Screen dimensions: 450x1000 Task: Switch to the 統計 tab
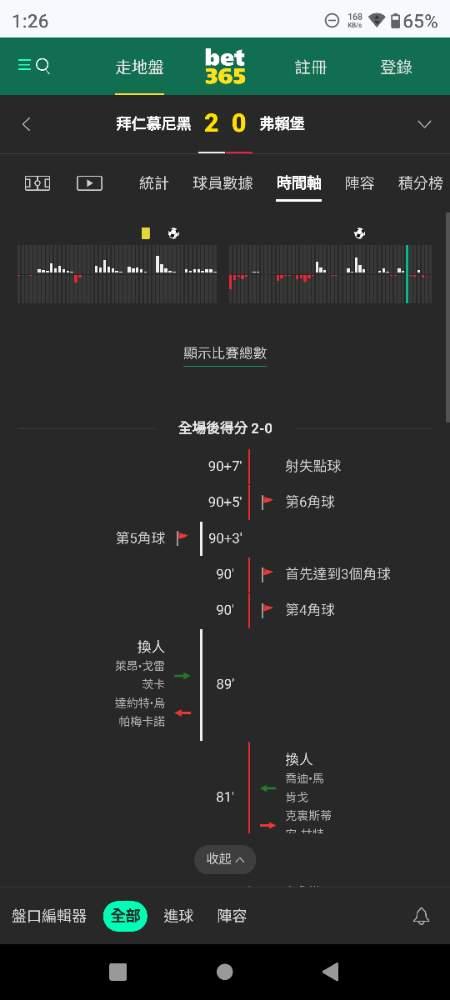154,184
